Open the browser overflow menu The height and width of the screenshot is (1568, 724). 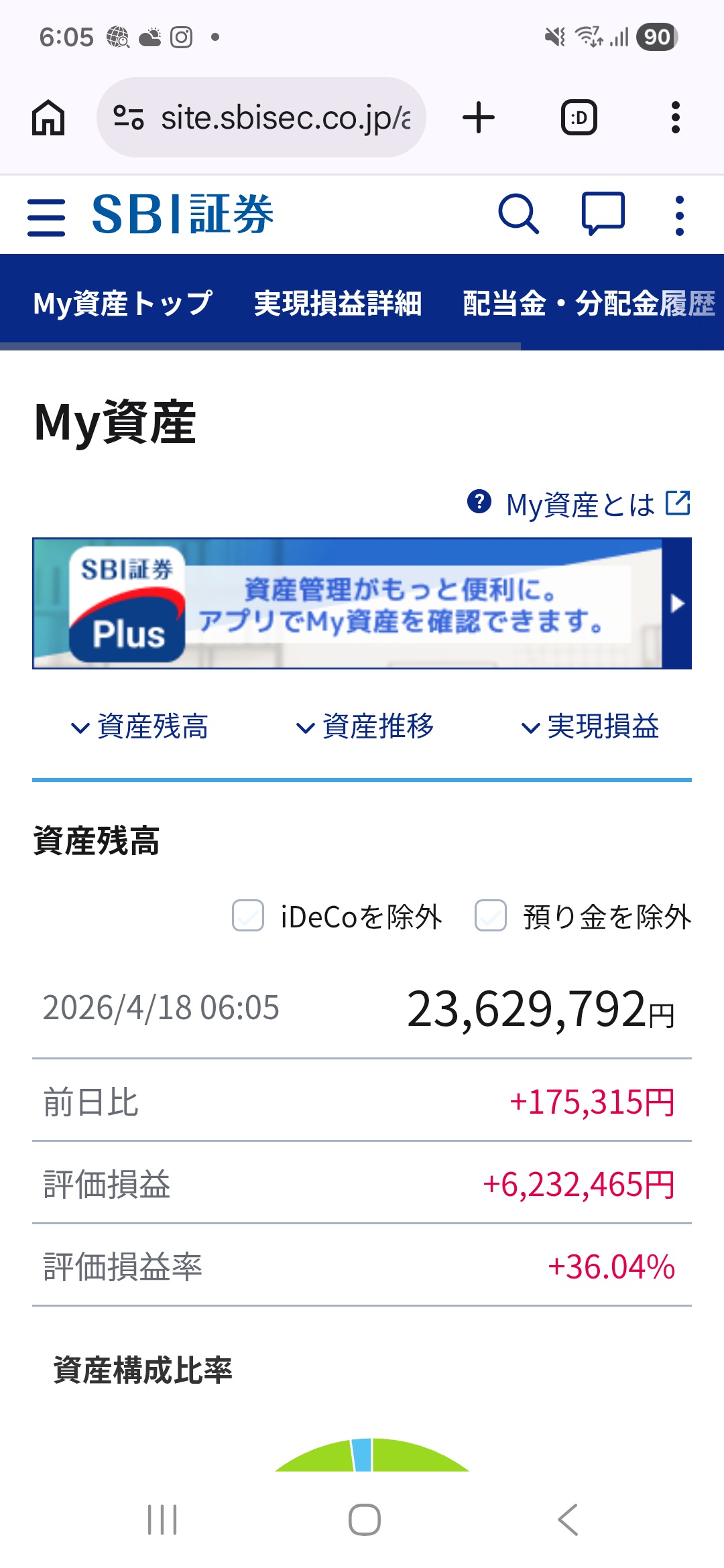(x=675, y=118)
